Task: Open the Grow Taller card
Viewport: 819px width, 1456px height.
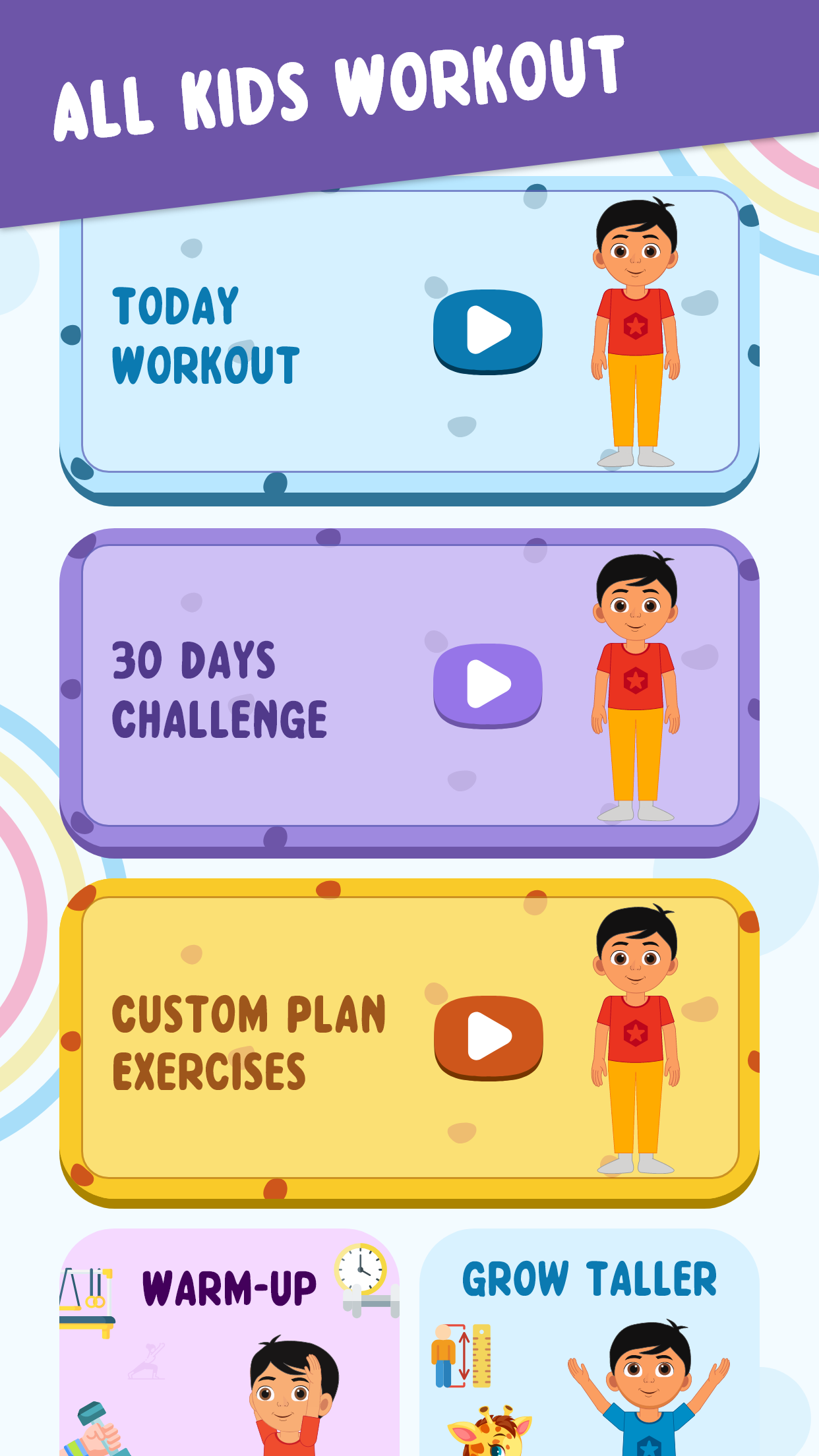Action: click(589, 1342)
